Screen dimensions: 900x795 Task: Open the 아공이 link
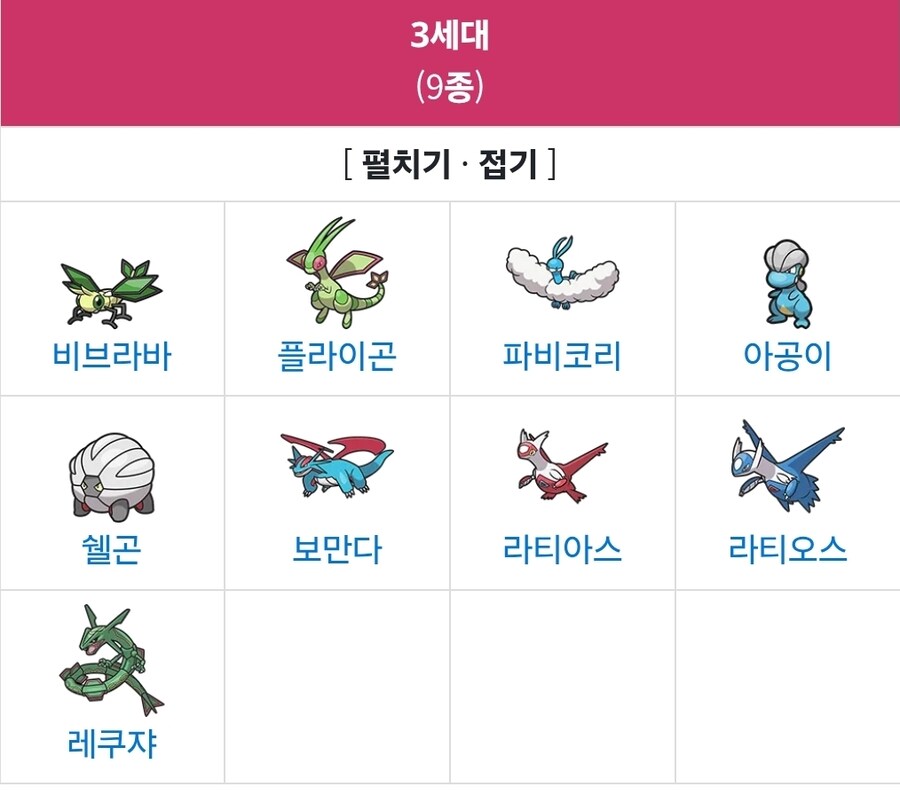787,355
